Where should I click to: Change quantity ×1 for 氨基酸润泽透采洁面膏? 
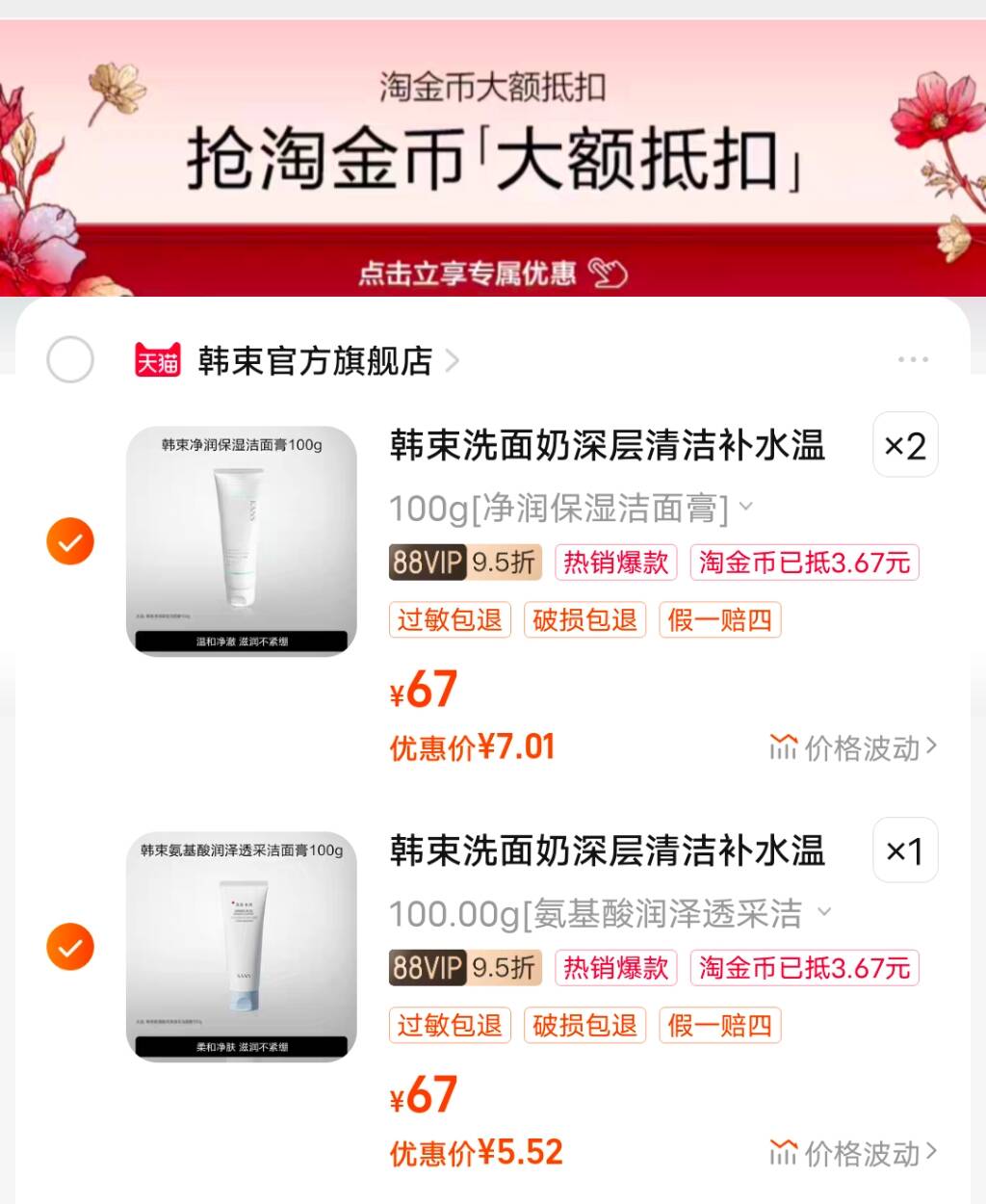[904, 851]
